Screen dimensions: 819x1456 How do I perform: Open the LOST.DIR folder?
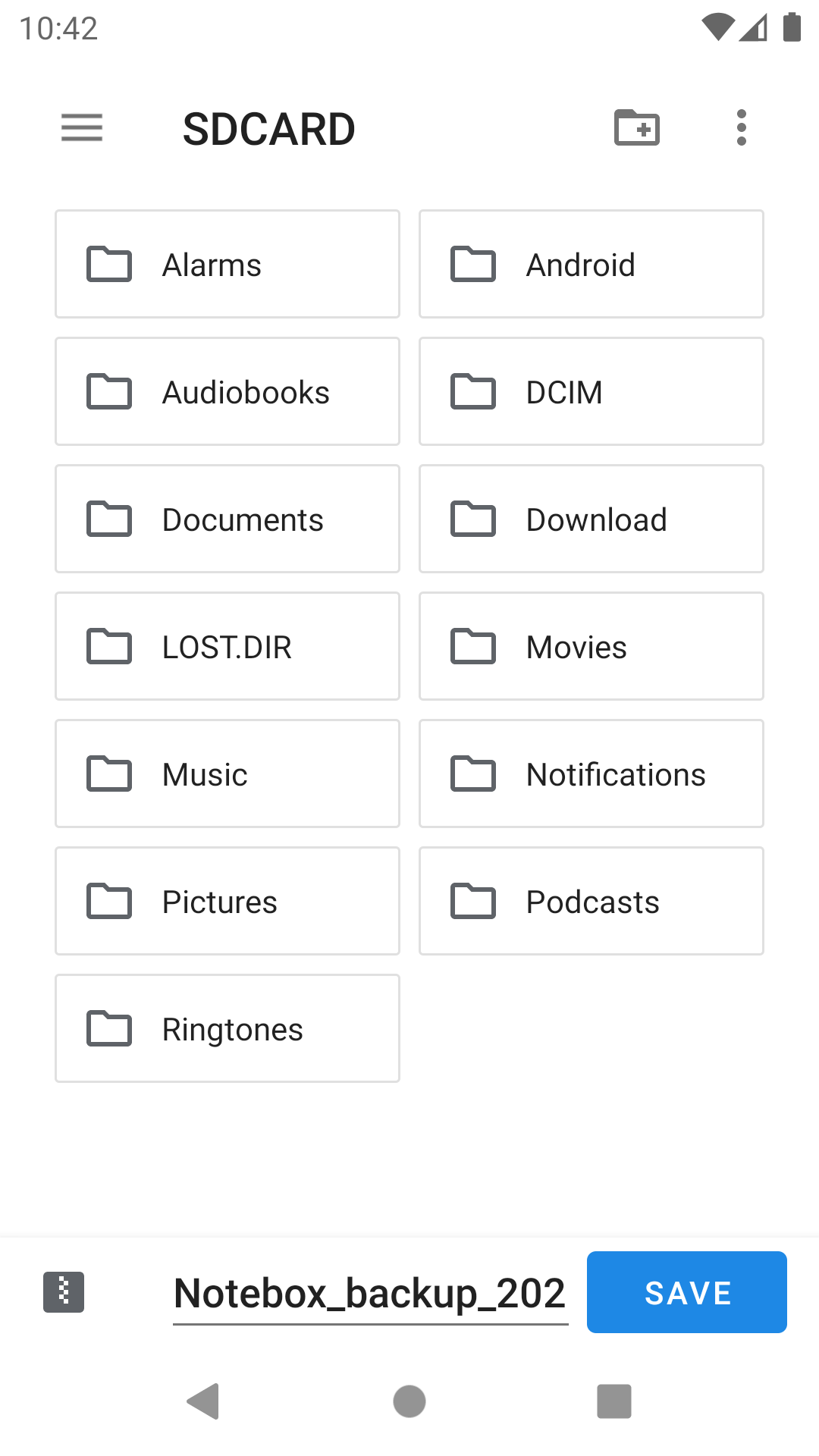pyautogui.click(x=227, y=645)
